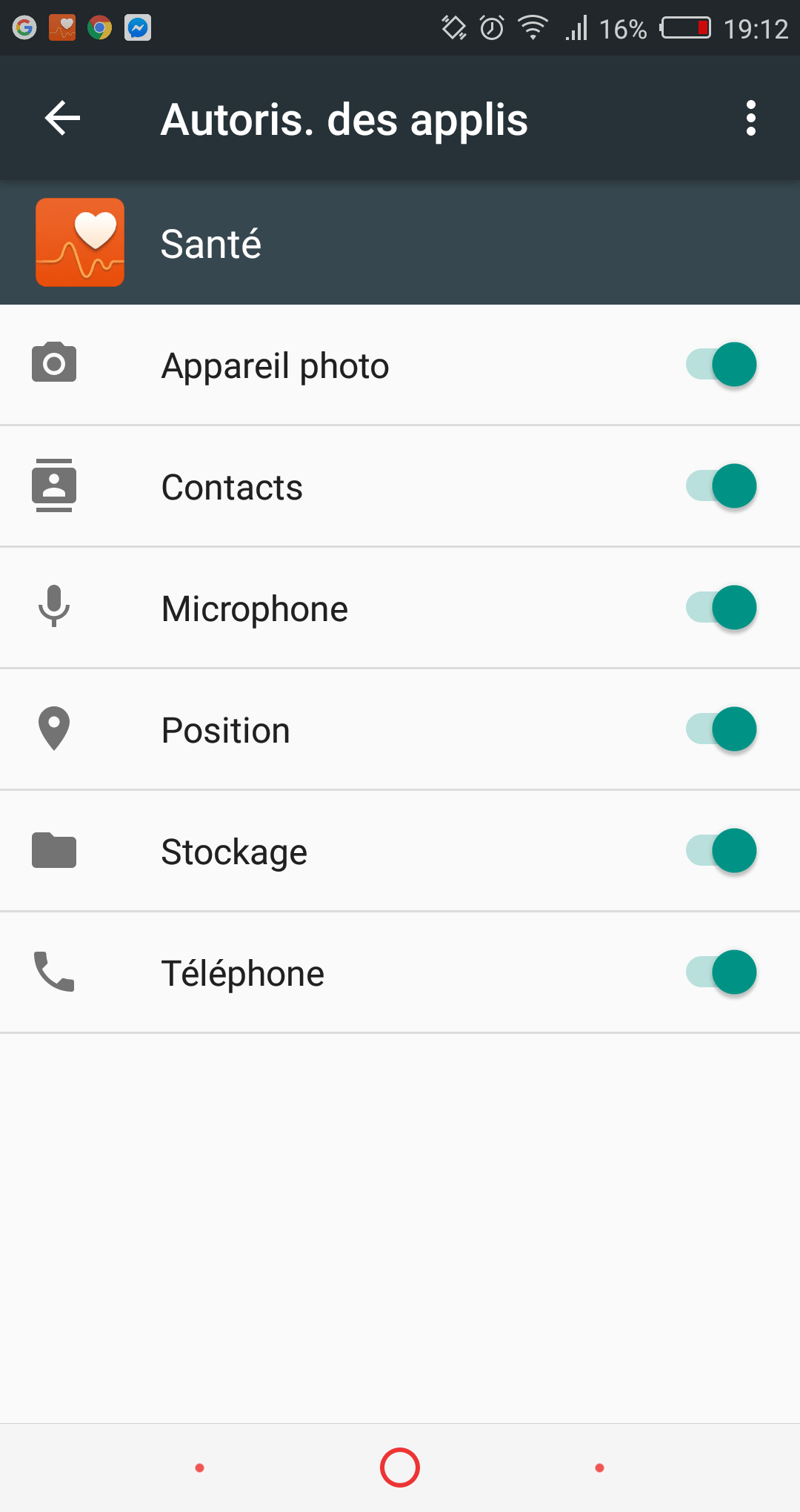Go back from app permissions screen
Viewport: 800px width, 1512px height.
(x=62, y=119)
